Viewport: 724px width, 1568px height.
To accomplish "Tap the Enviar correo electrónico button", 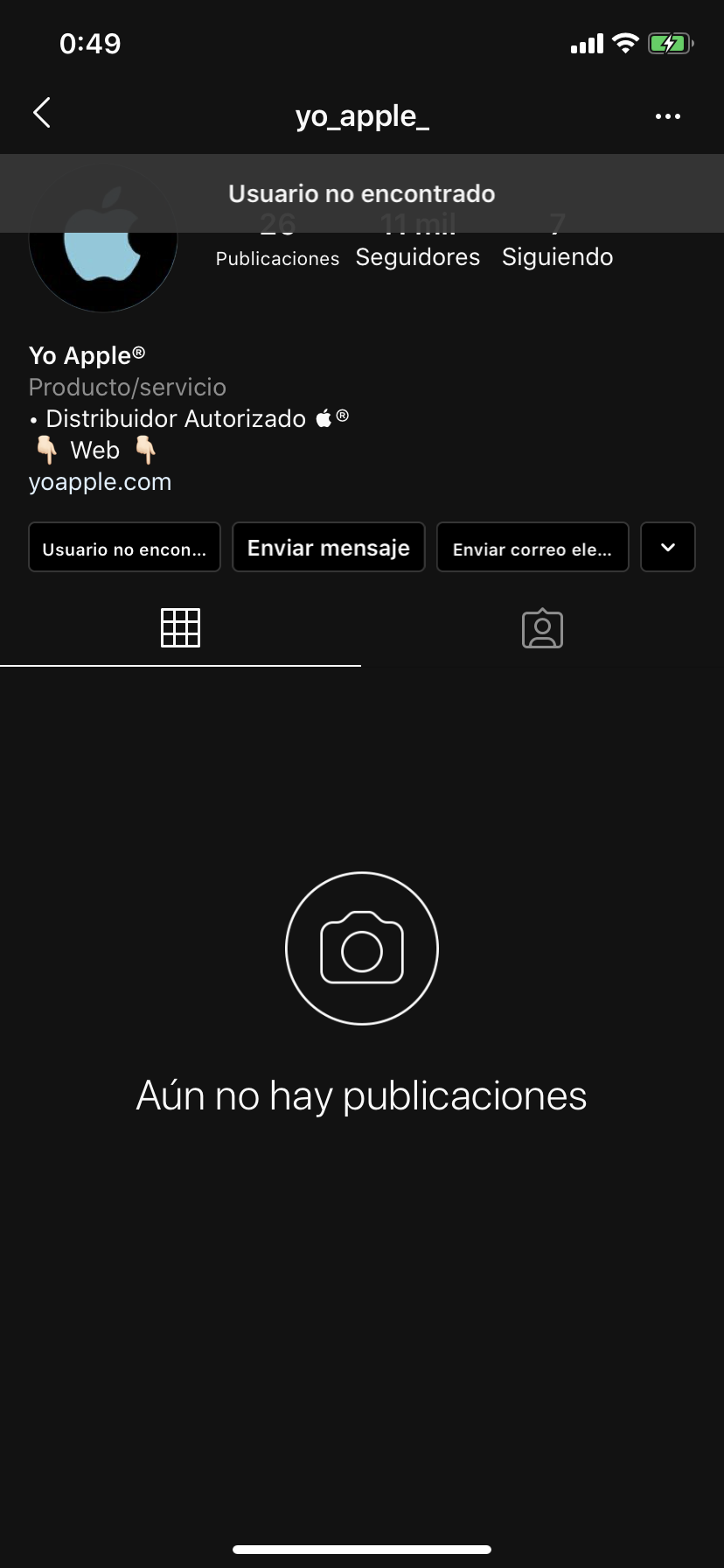I will 533,548.
